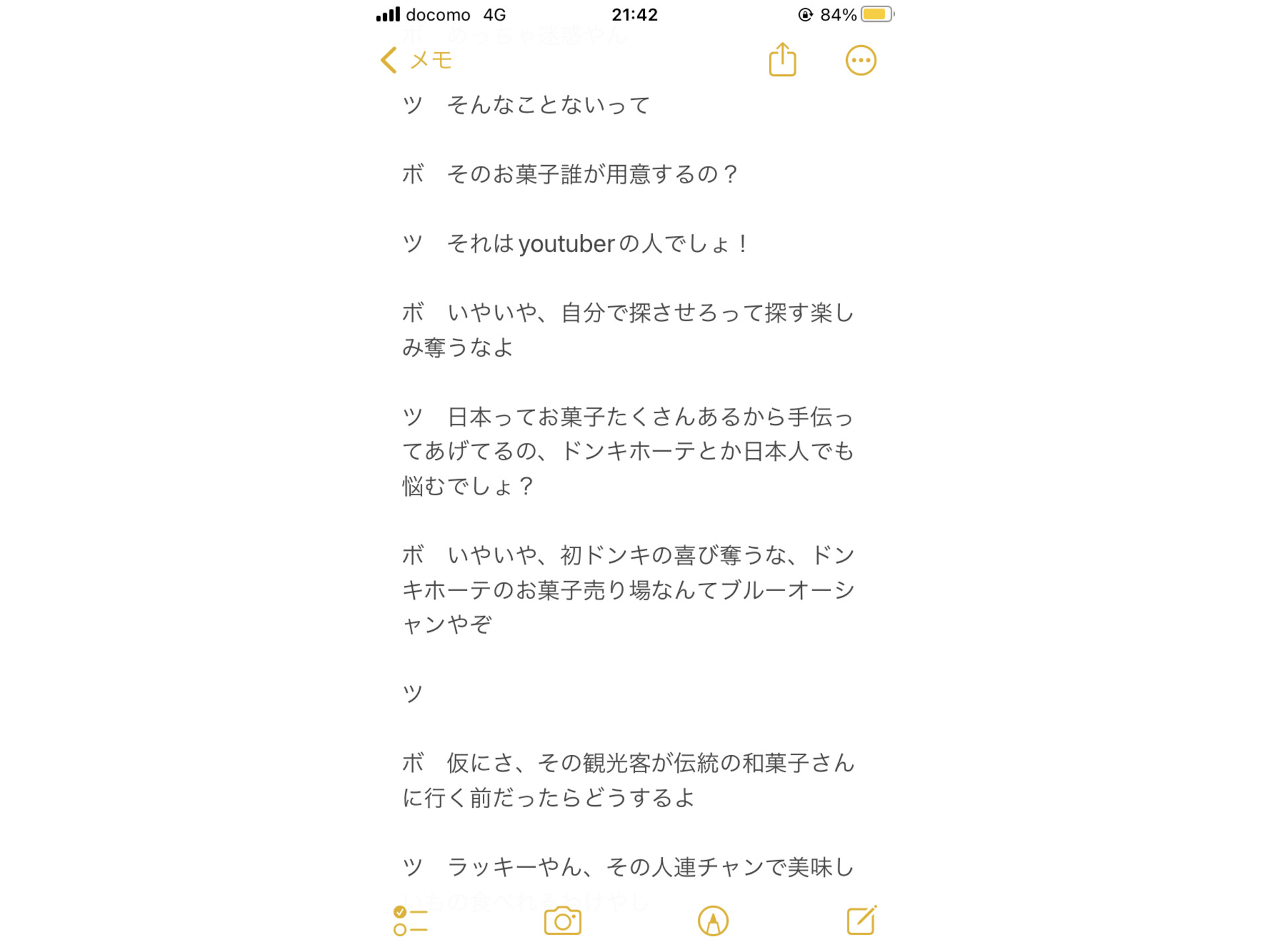This screenshot has height=952, width=1270.
Task: Go back to the メモ list
Action: click(417, 60)
